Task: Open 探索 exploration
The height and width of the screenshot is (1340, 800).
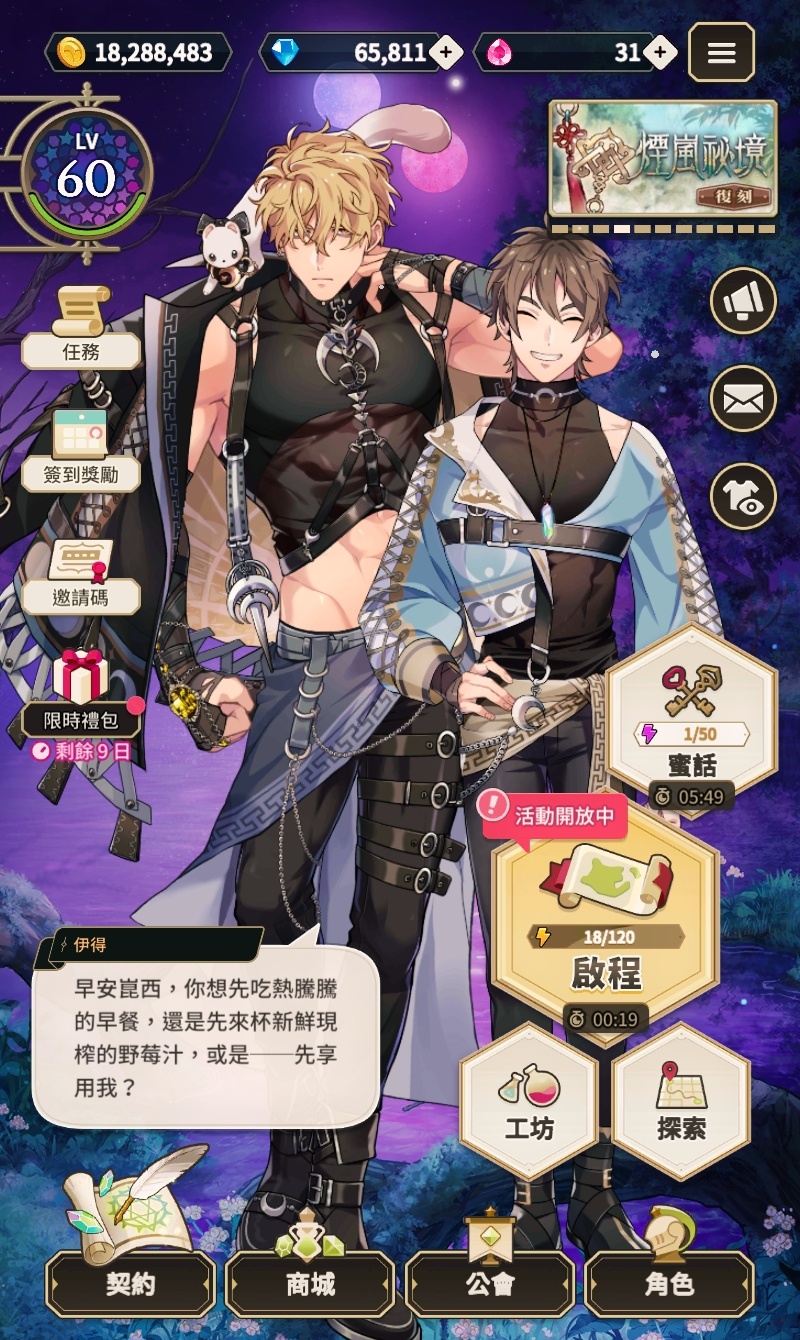Action: [681, 1100]
